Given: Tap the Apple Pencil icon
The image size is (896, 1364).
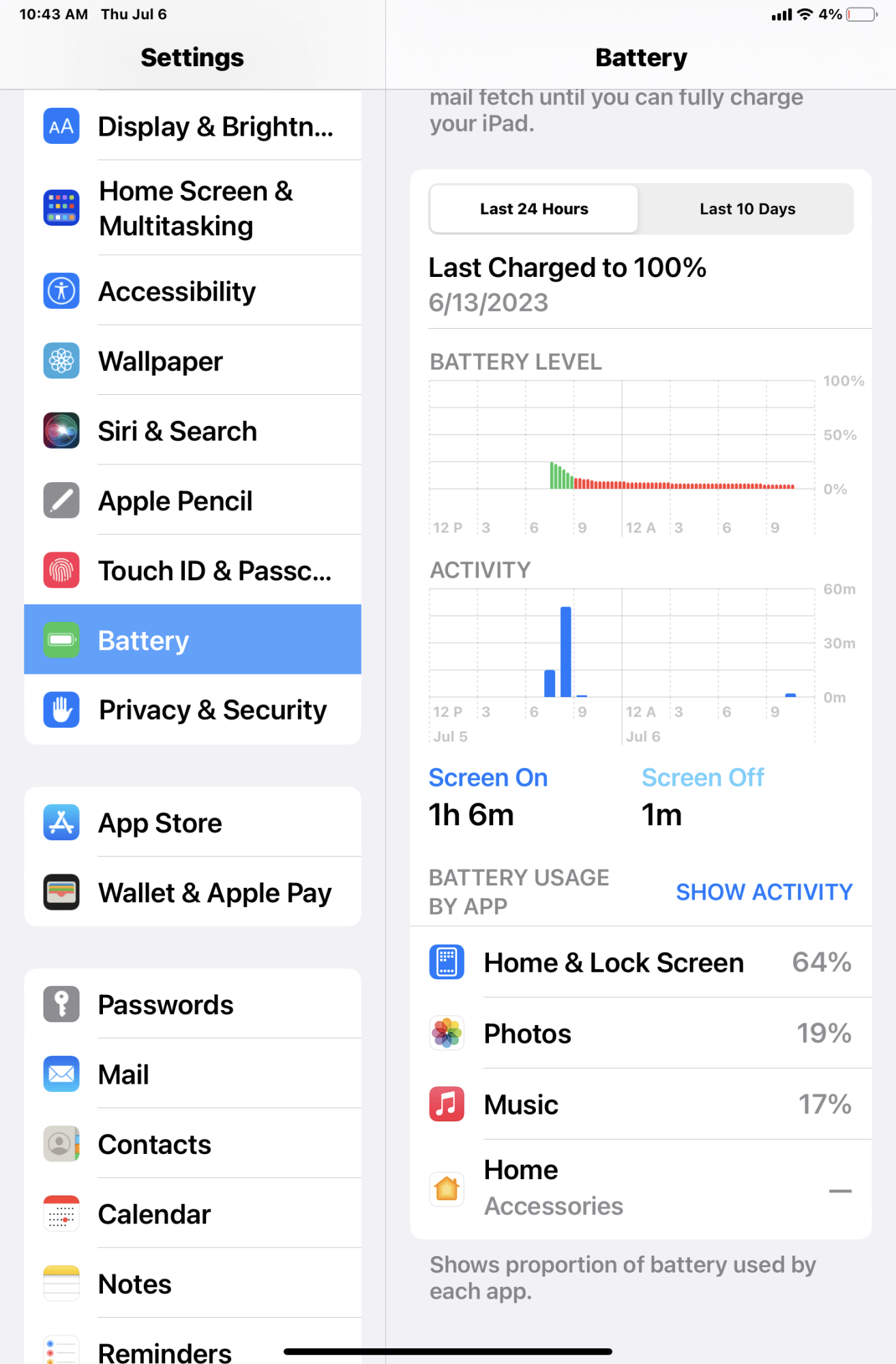Looking at the screenshot, I should (x=61, y=500).
